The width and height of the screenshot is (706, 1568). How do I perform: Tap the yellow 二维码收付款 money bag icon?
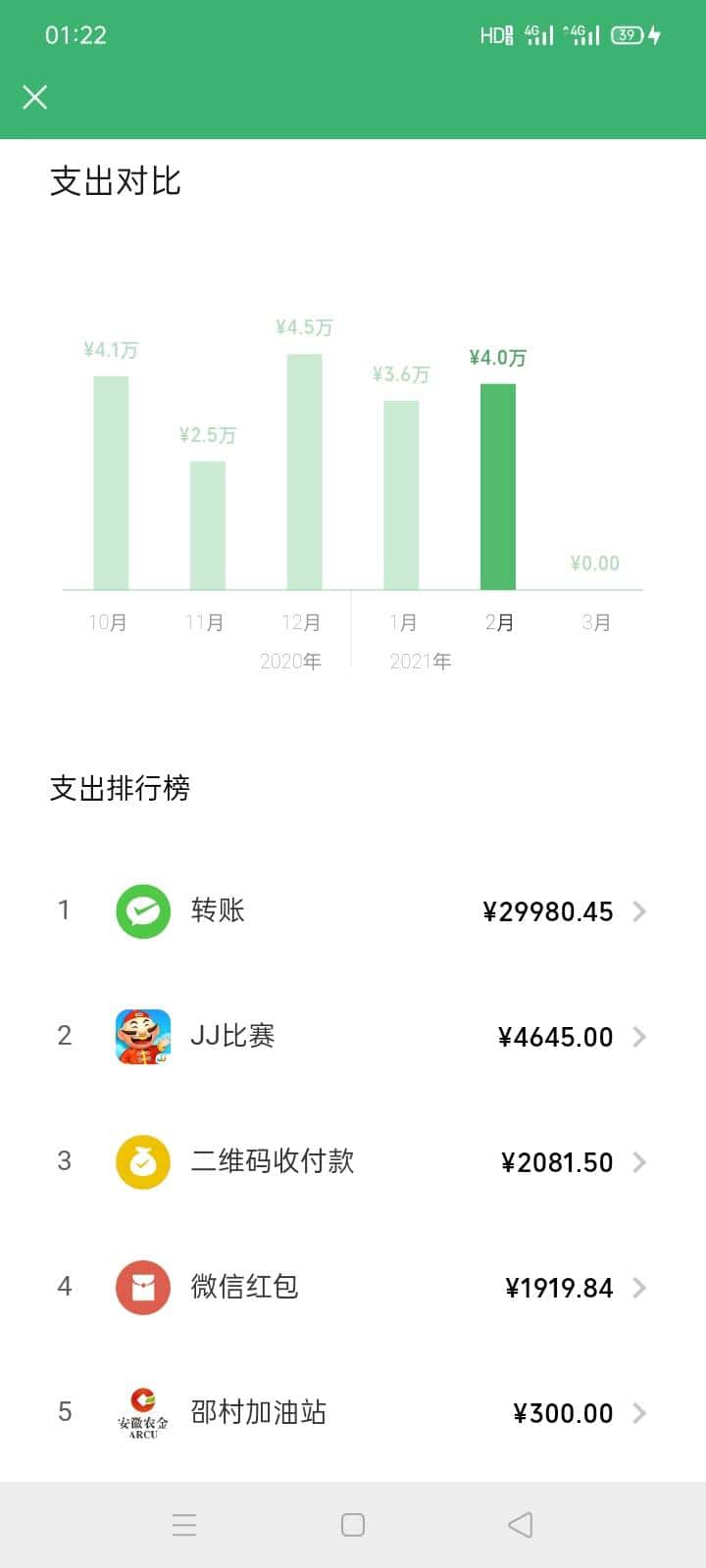point(142,1161)
